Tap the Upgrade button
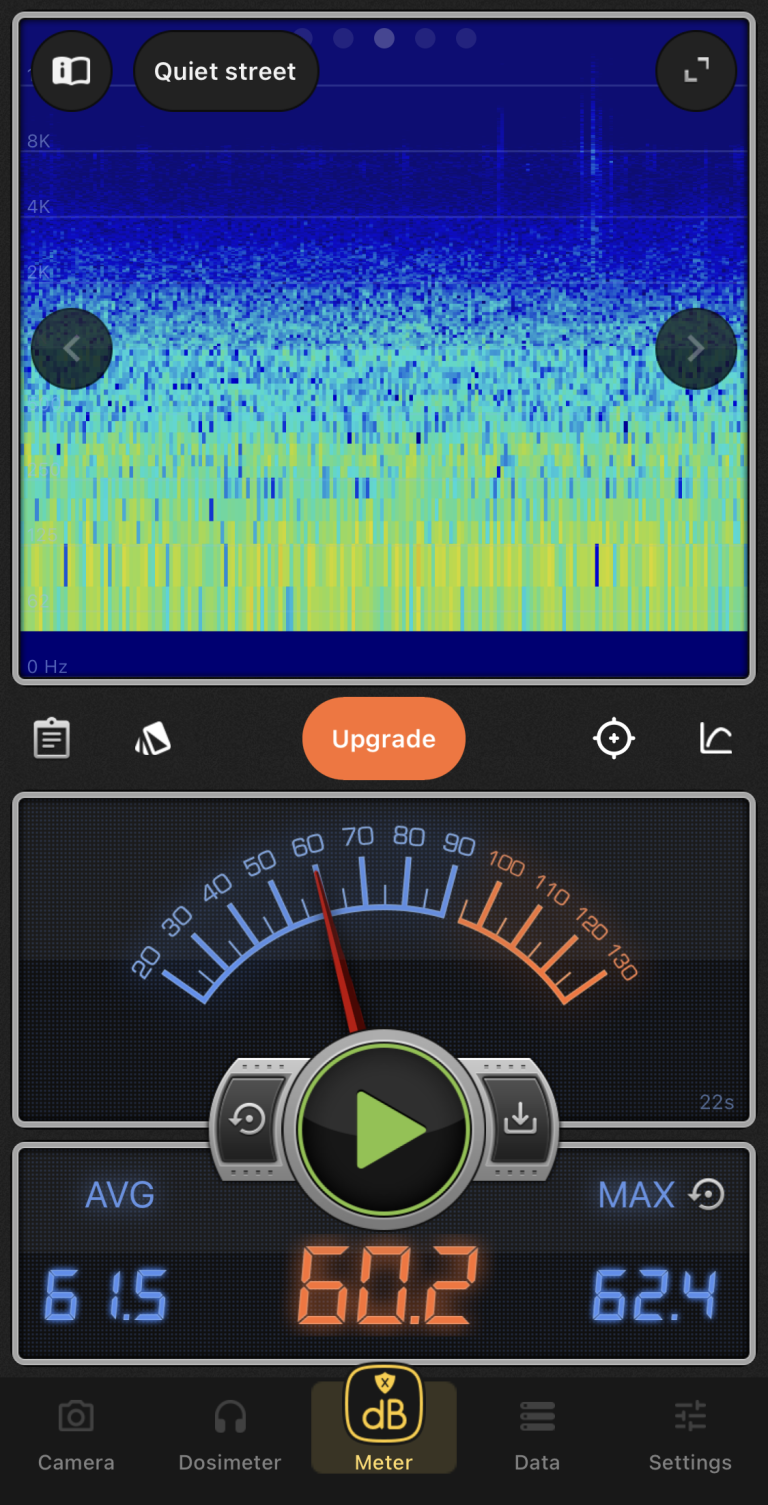This screenshot has width=768, height=1505. coord(384,739)
